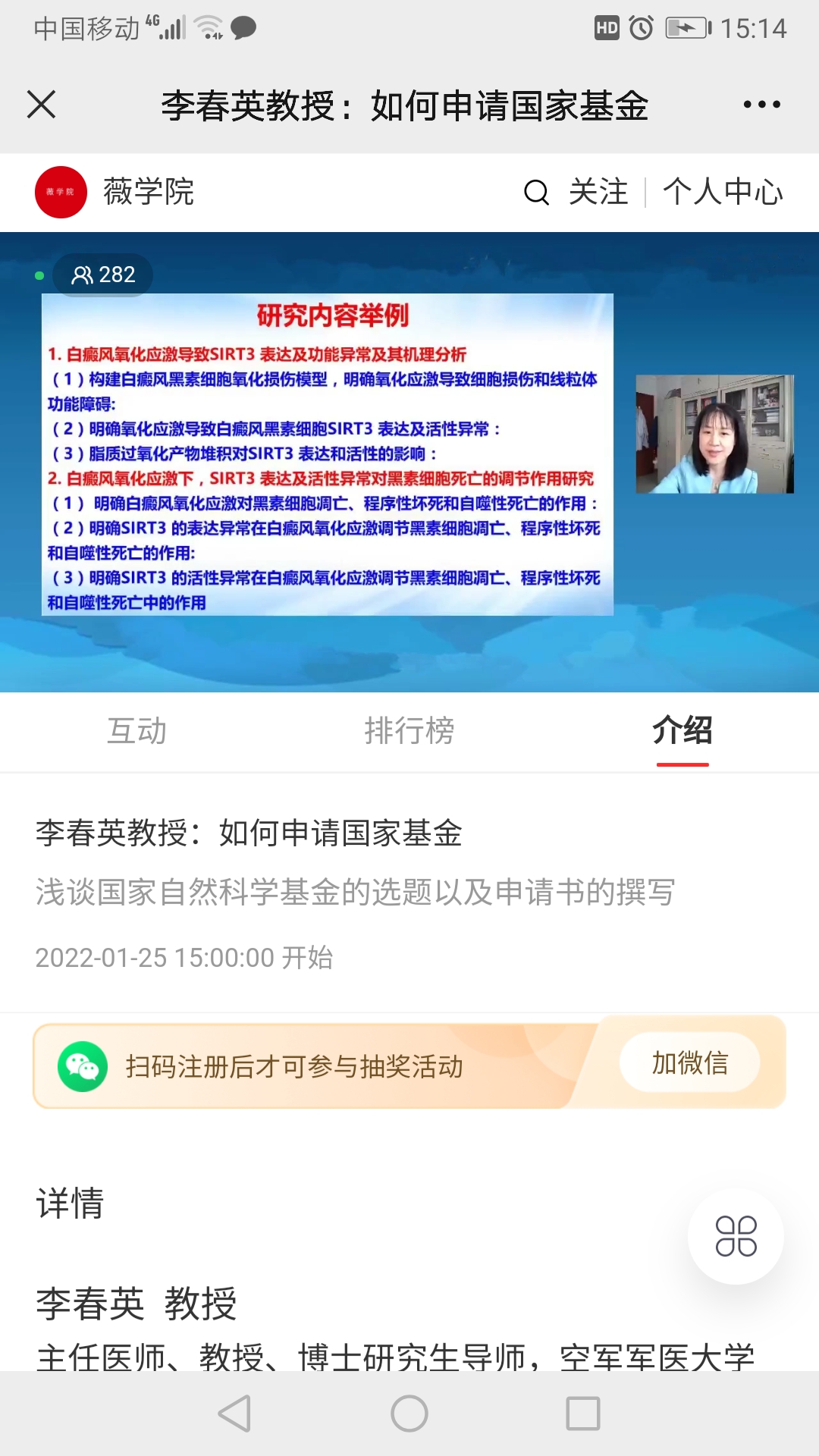Go back using system back button
Viewport: 819px width, 1456px height.
235,1414
